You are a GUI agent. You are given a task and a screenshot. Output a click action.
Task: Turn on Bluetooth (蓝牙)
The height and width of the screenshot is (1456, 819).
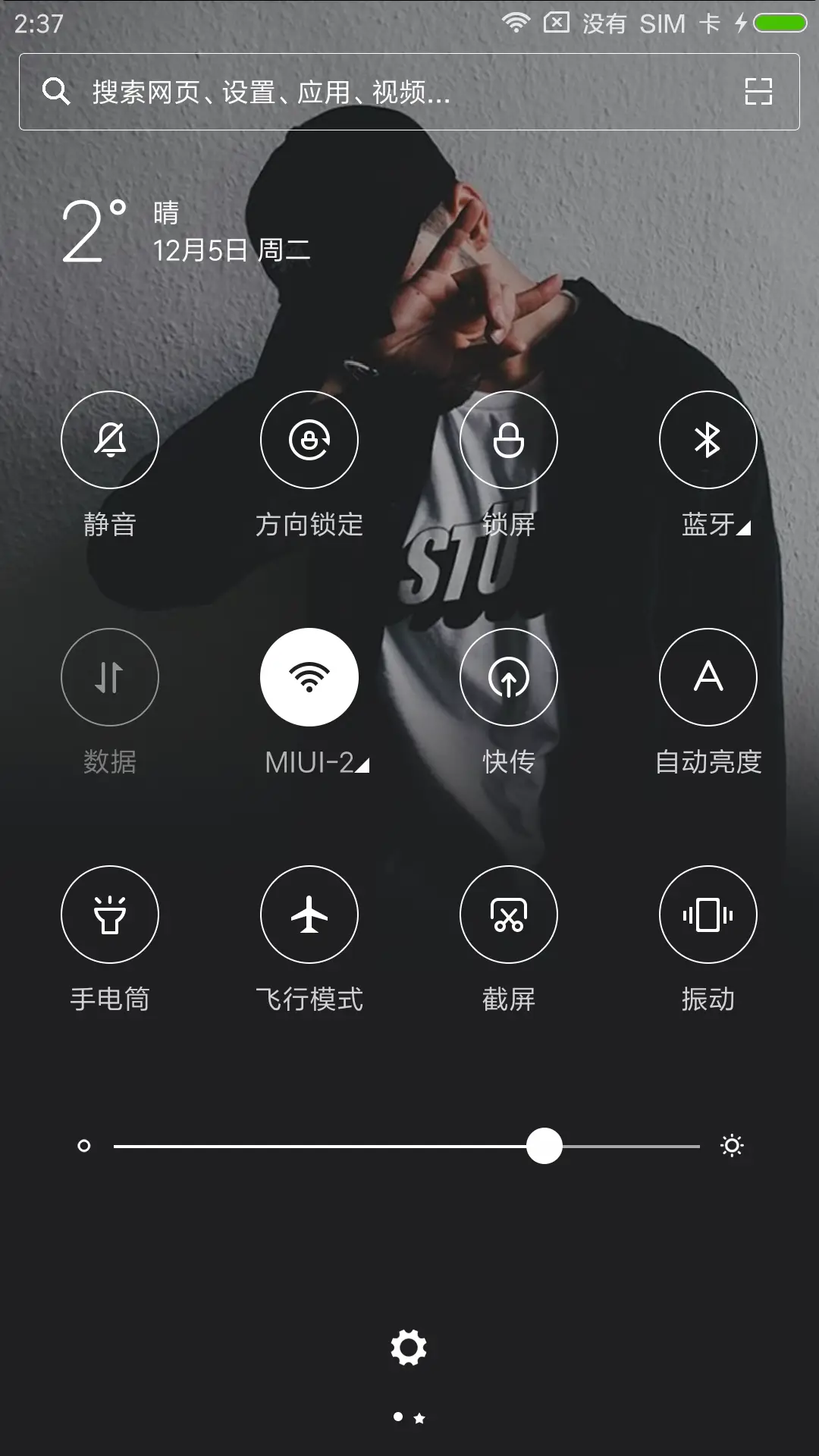coord(708,440)
